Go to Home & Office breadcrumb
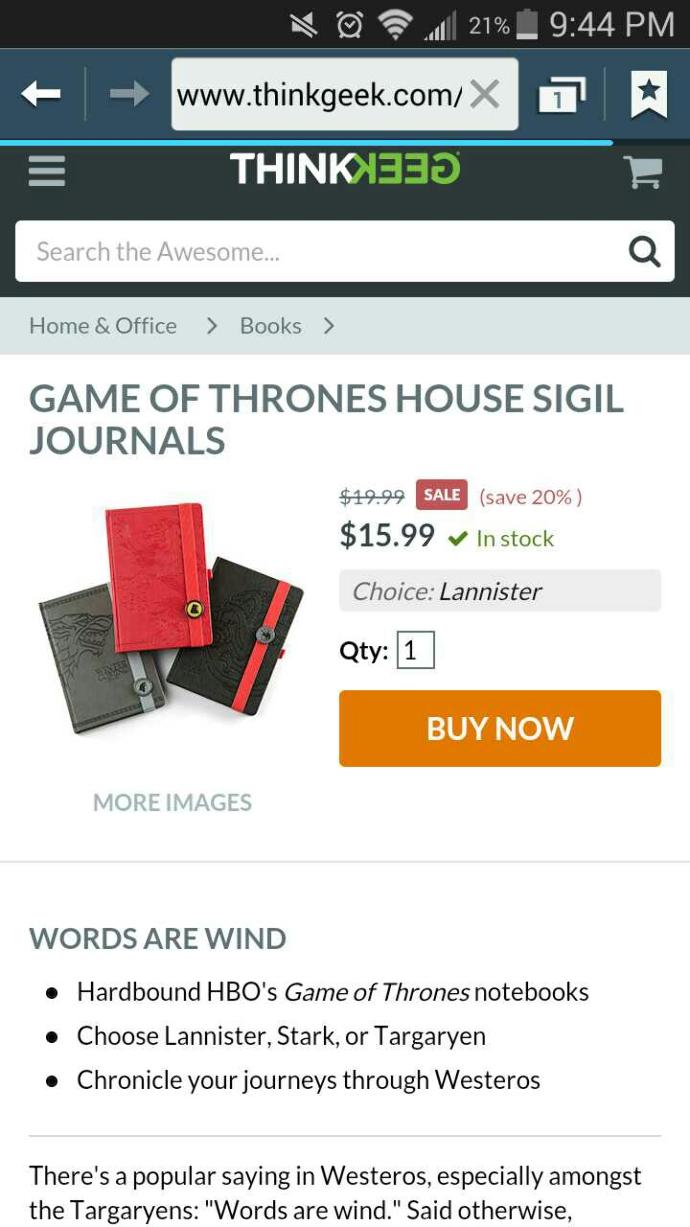The image size is (690, 1227). 103,326
